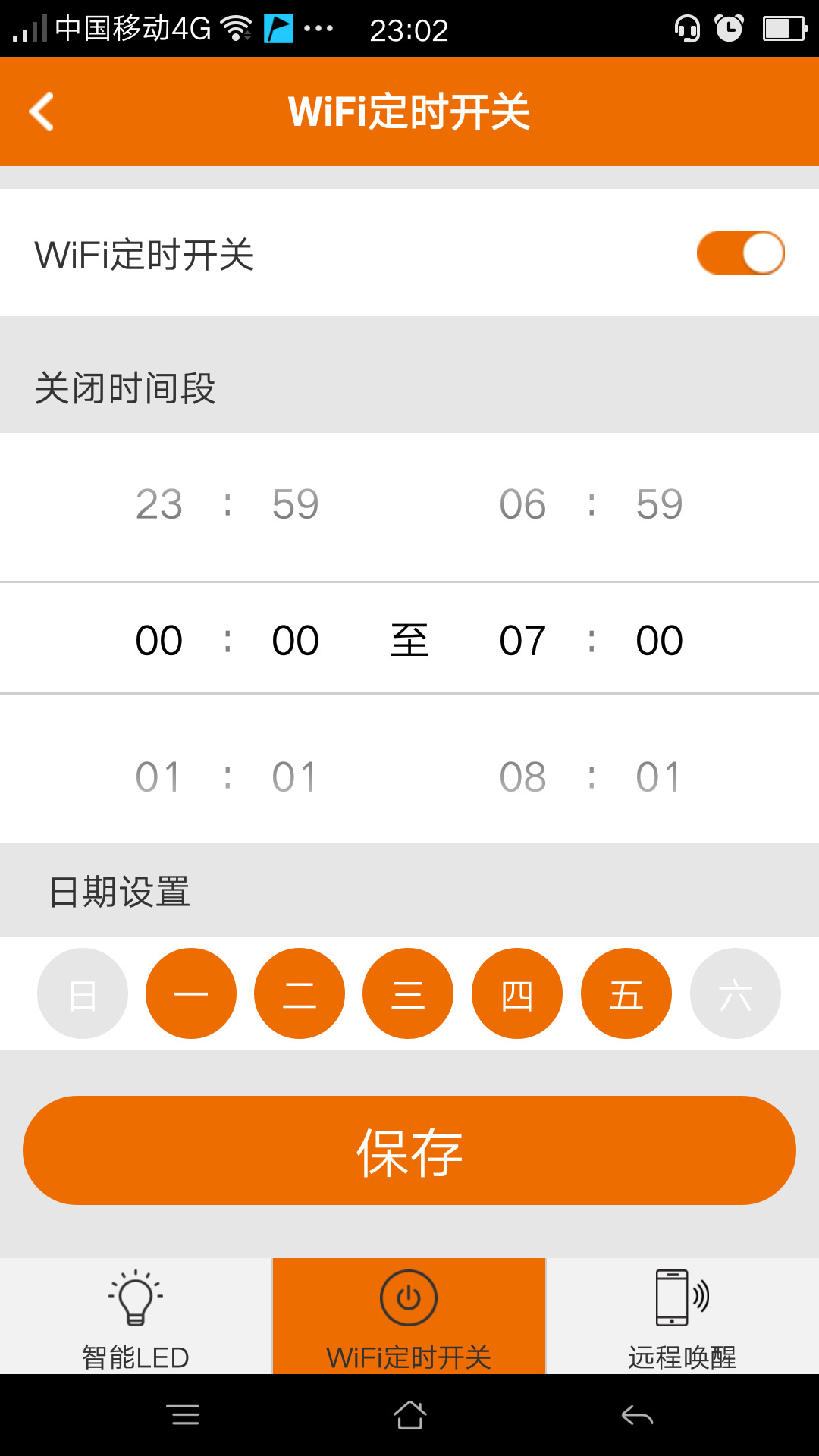Save the schedule with 保存
The height and width of the screenshot is (1456, 819).
click(409, 1150)
